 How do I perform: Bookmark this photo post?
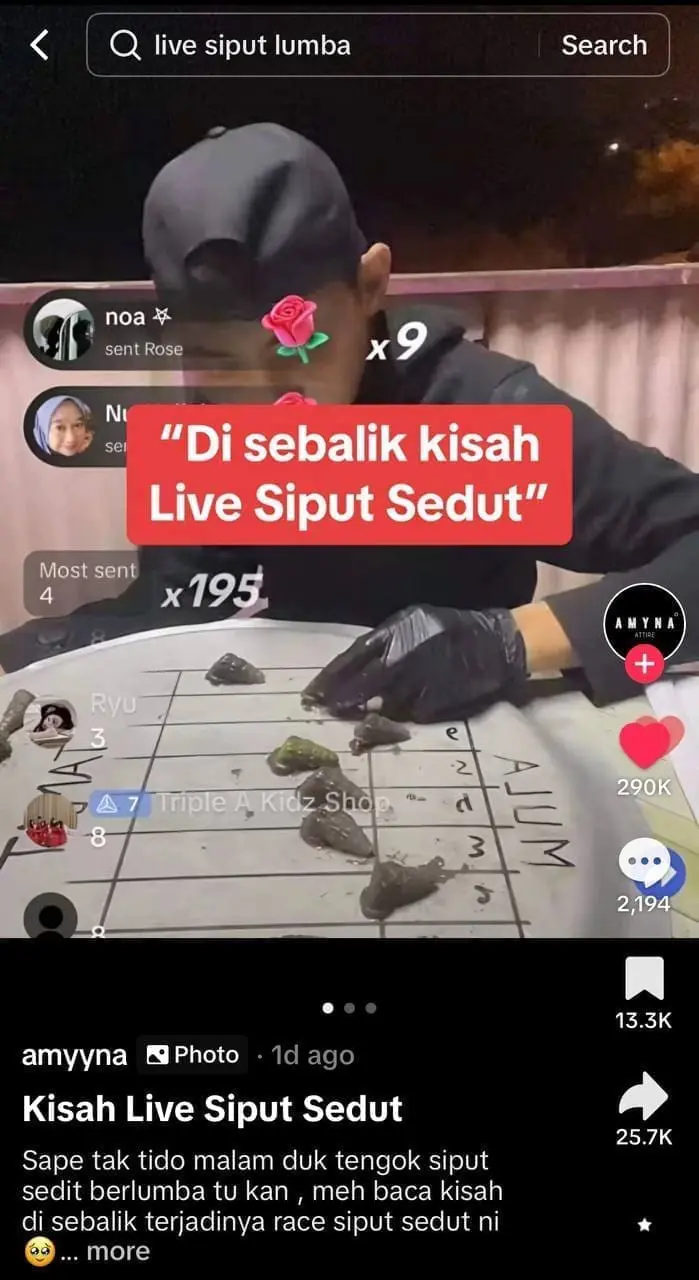tap(644, 979)
